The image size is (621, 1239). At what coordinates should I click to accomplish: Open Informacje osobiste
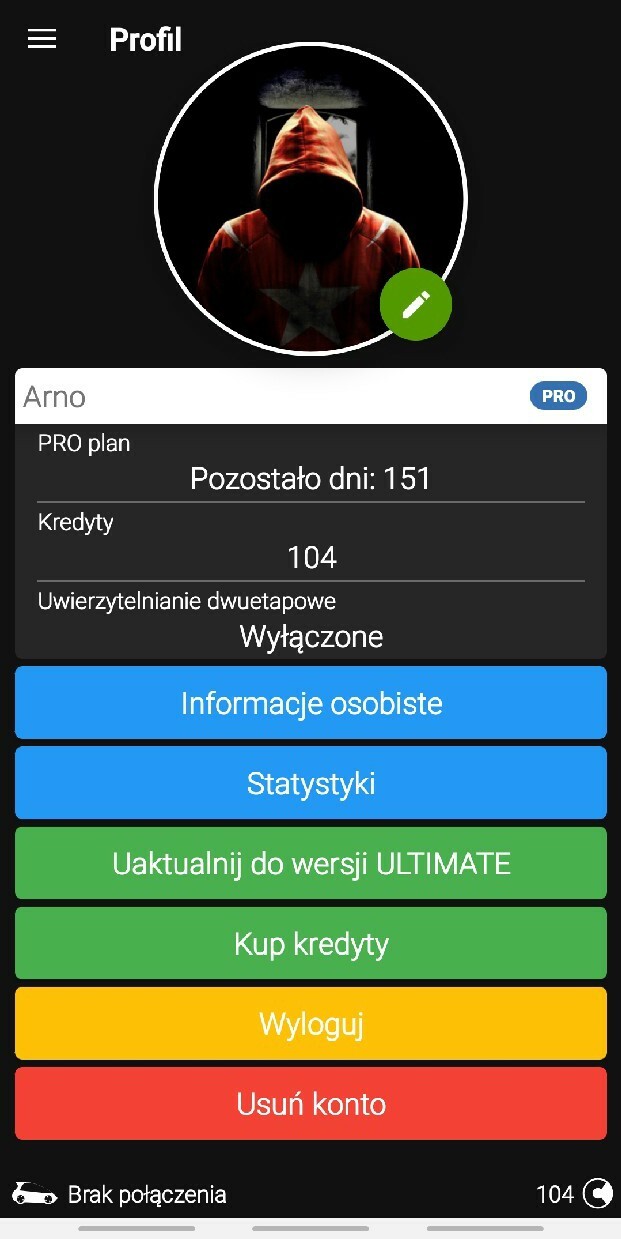311,703
